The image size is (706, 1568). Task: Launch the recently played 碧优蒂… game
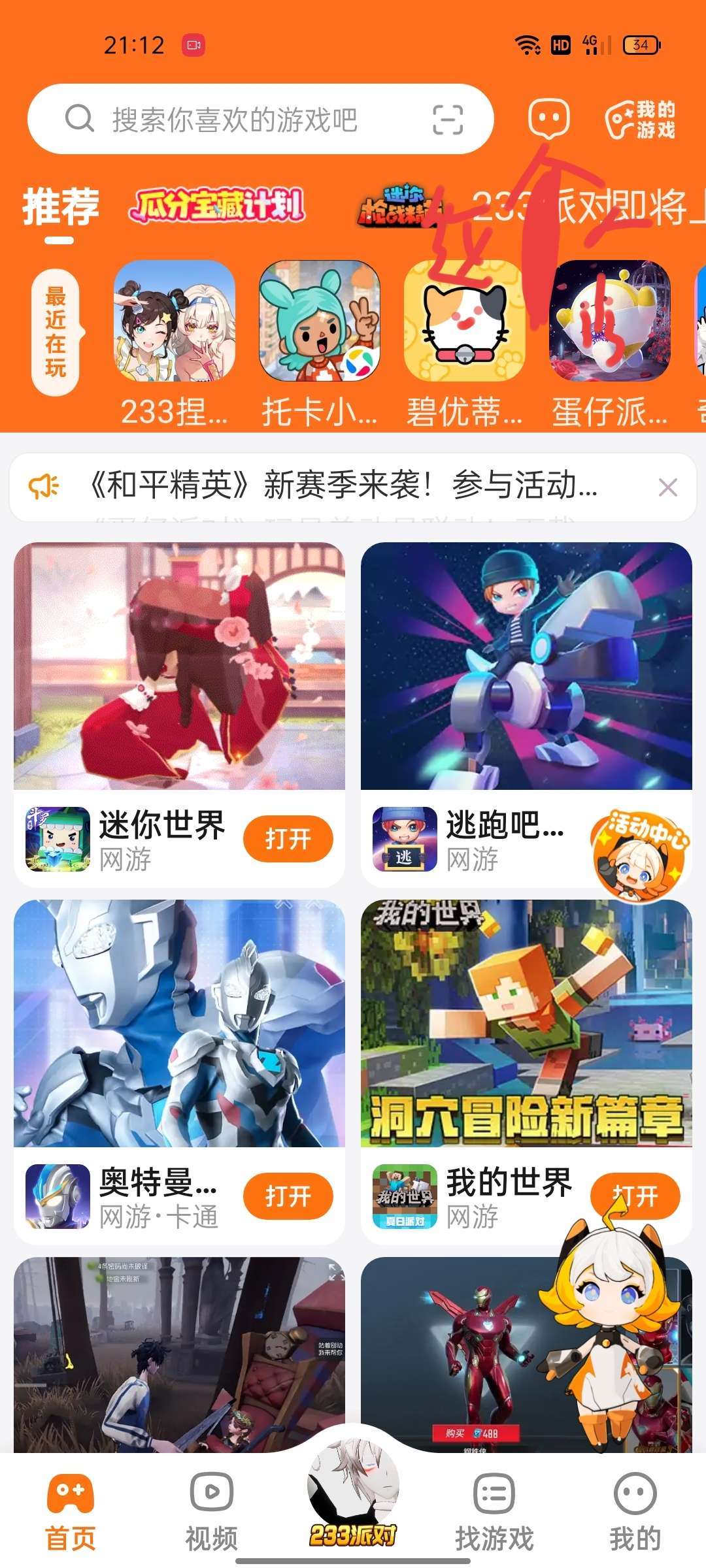pyautogui.click(x=464, y=321)
